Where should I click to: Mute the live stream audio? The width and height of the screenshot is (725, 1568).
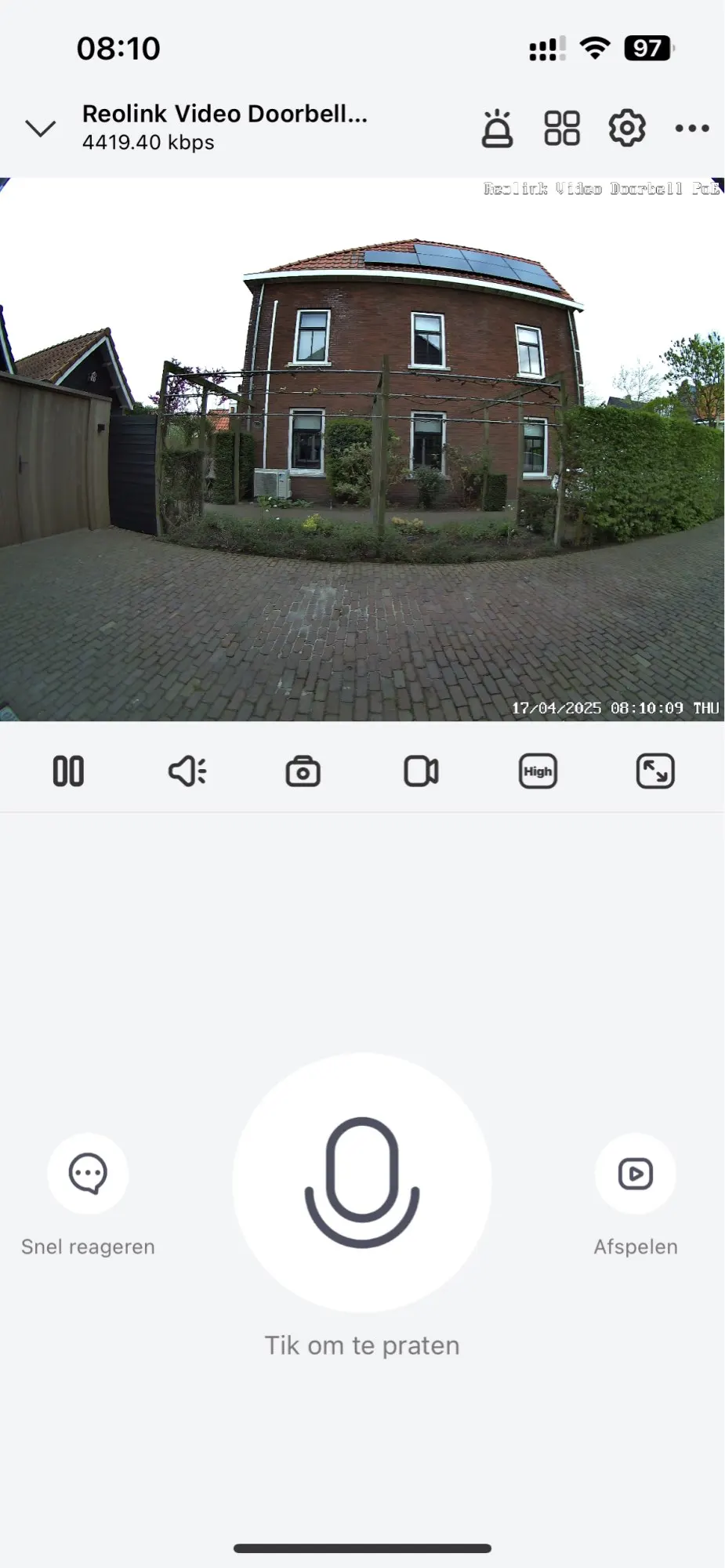(187, 771)
